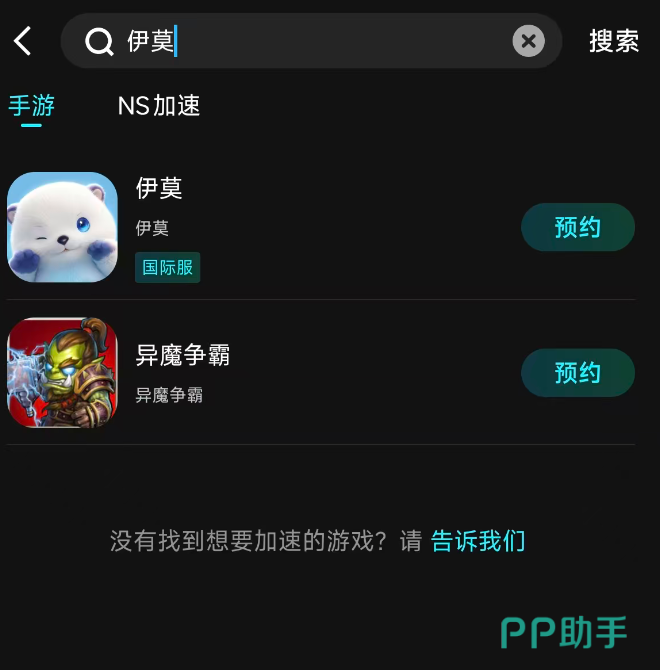Tap the 告诉我们 link
660x670 pixels.
(478, 541)
